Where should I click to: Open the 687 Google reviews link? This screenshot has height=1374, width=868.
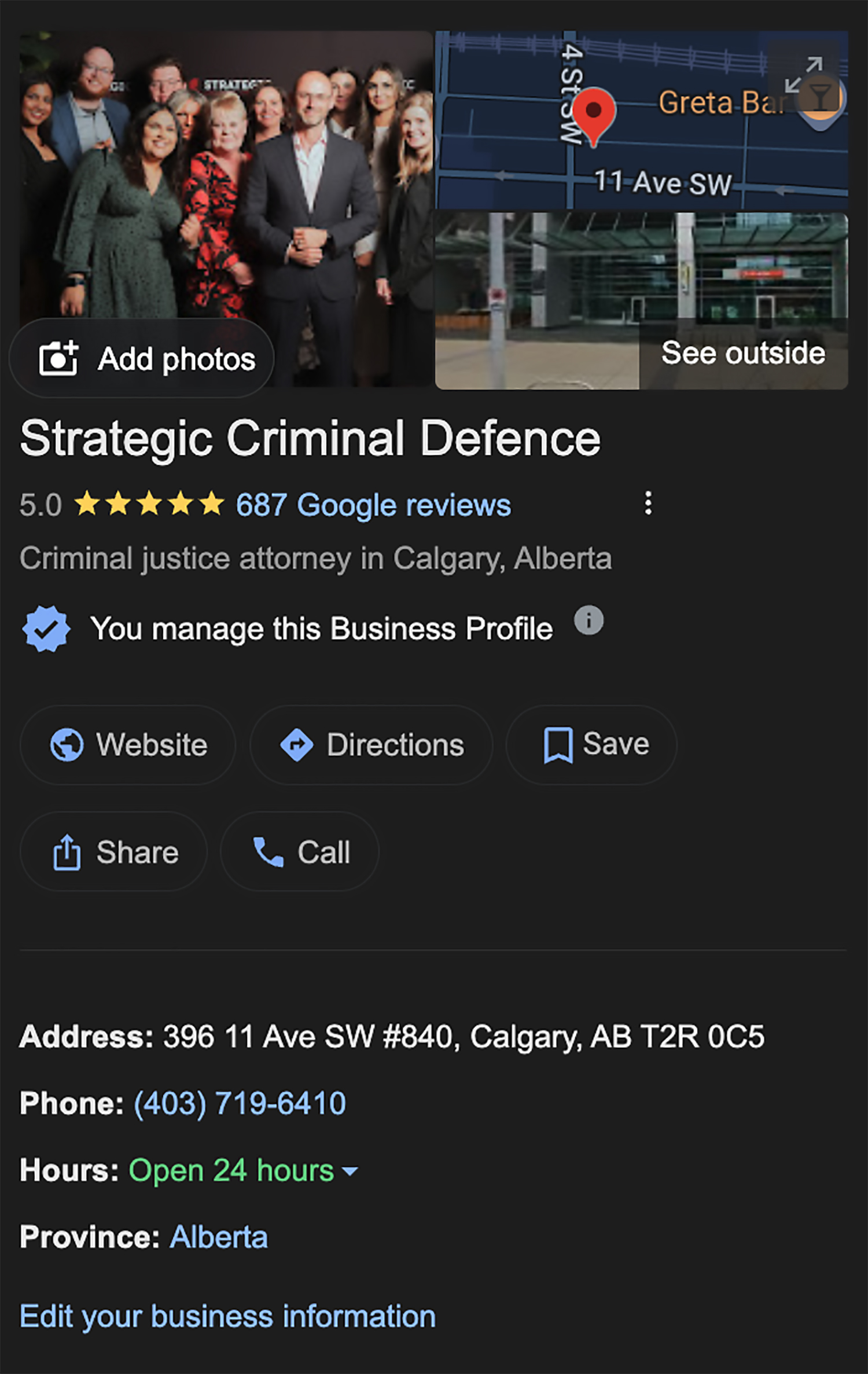[373, 505]
